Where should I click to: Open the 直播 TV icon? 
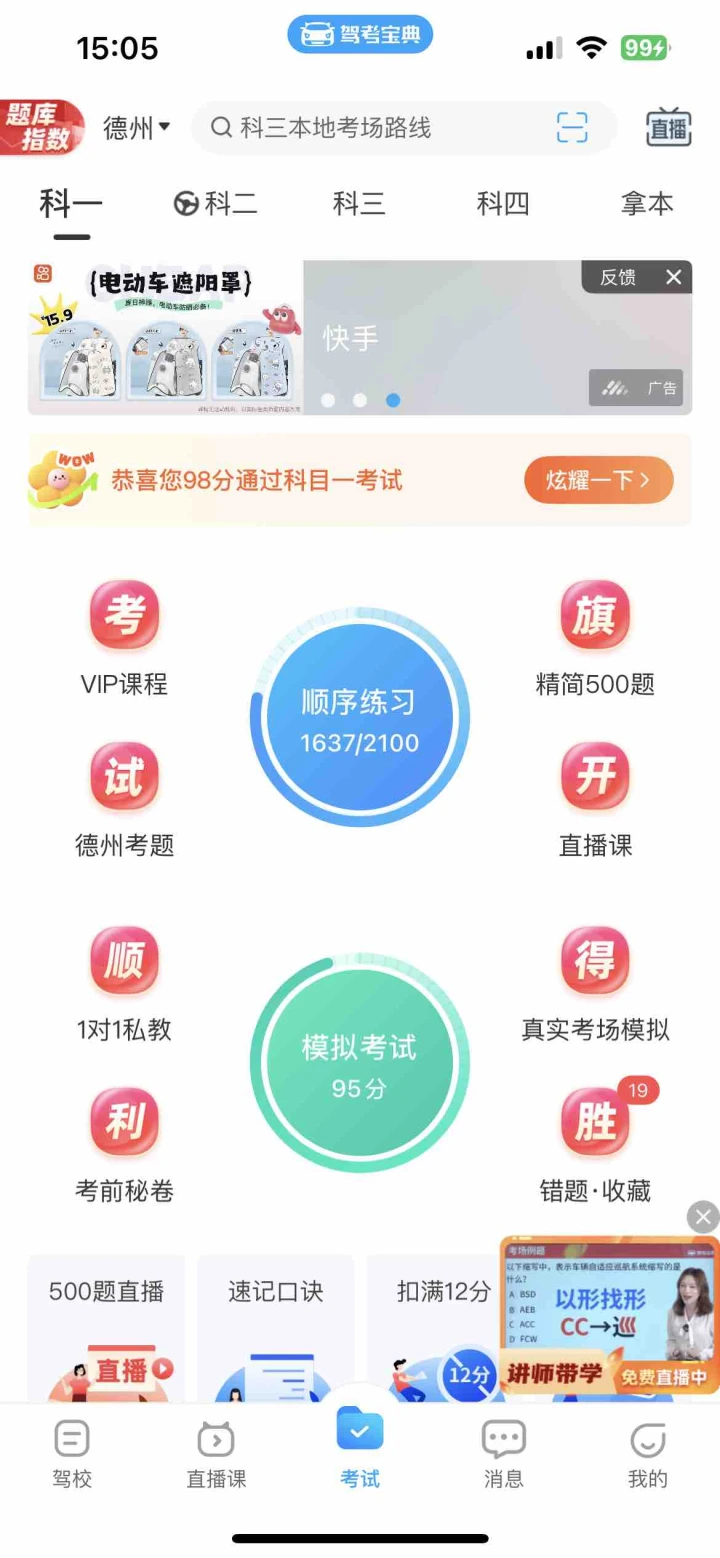669,127
